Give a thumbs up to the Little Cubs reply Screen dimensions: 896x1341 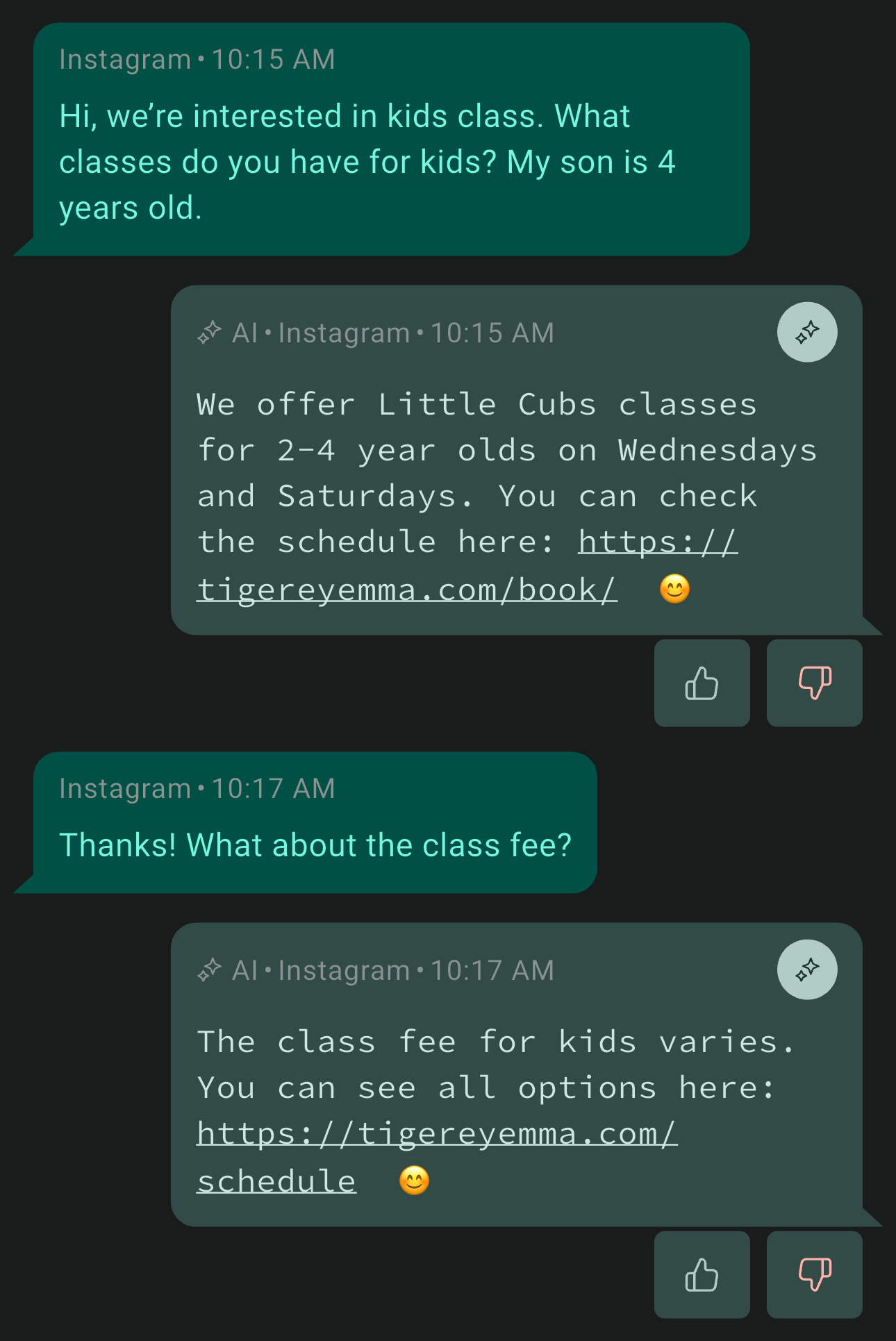tap(702, 683)
